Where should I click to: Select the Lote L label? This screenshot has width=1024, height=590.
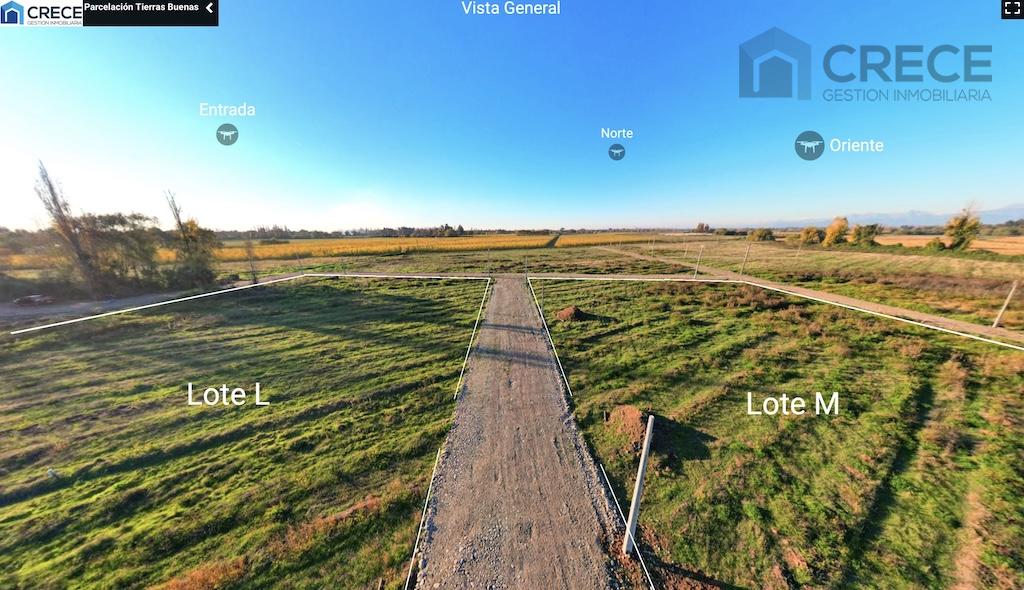[228, 394]
